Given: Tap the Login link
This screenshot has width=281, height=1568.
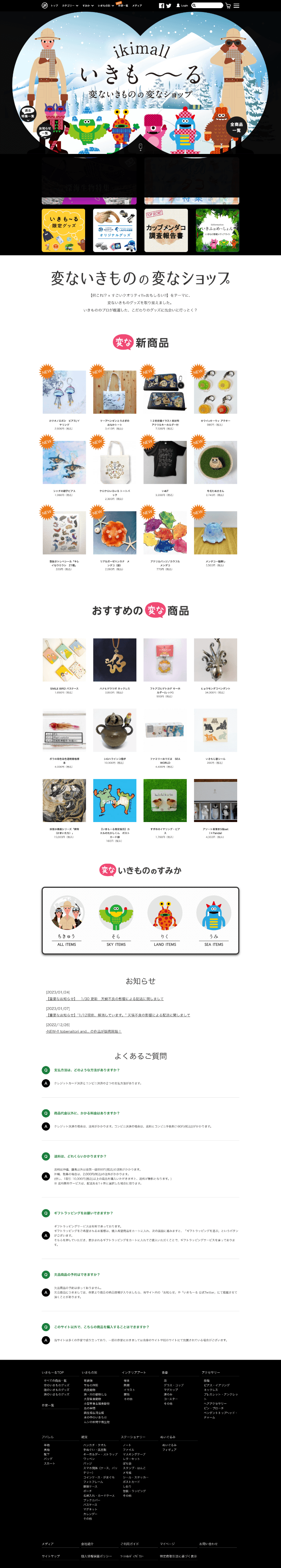Looking at the screenshot, I should pyautogui.click(x=182, y=5).
